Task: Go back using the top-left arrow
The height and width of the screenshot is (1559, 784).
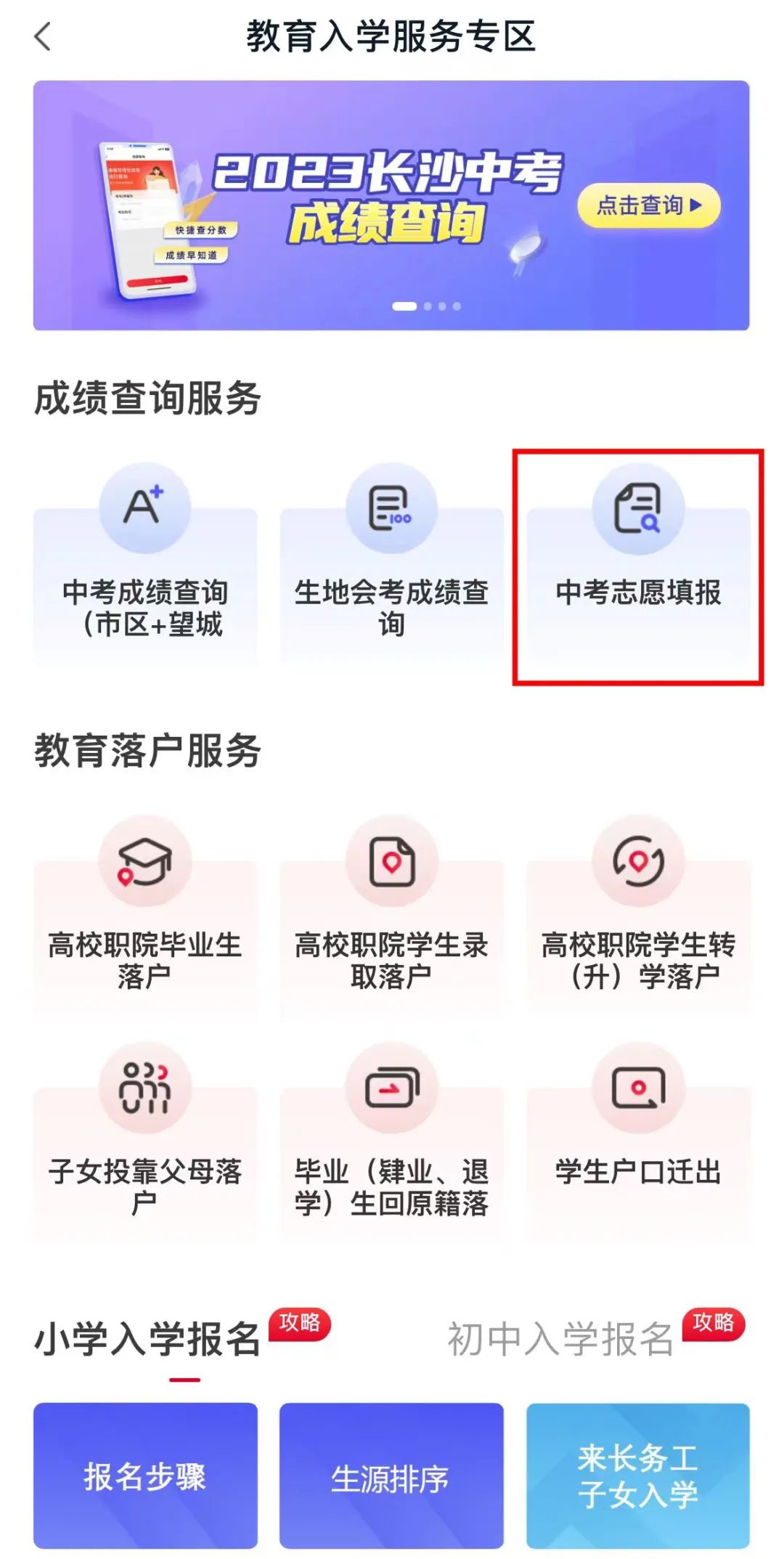Action: point(43,36)
